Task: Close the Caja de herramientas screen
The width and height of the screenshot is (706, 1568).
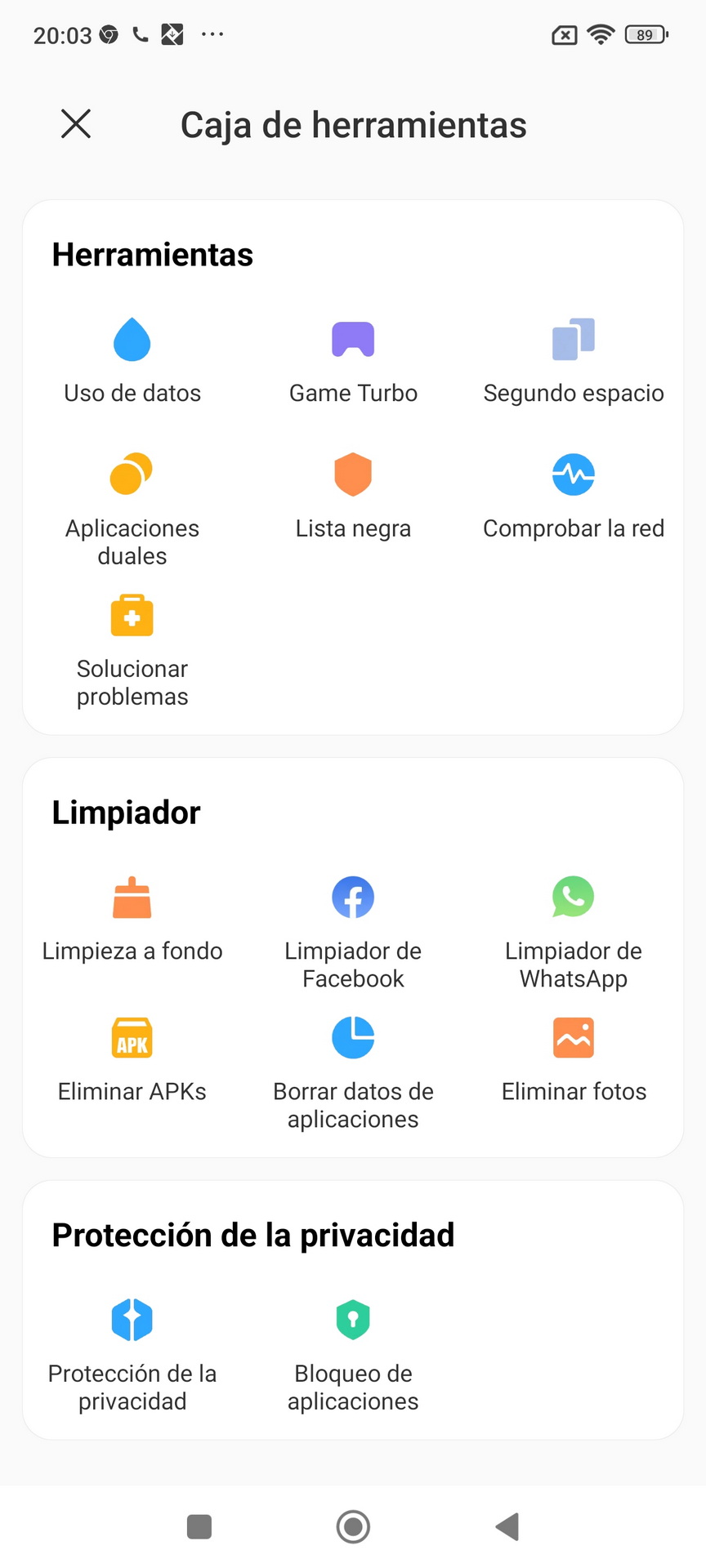Action: tap(76, 124)
